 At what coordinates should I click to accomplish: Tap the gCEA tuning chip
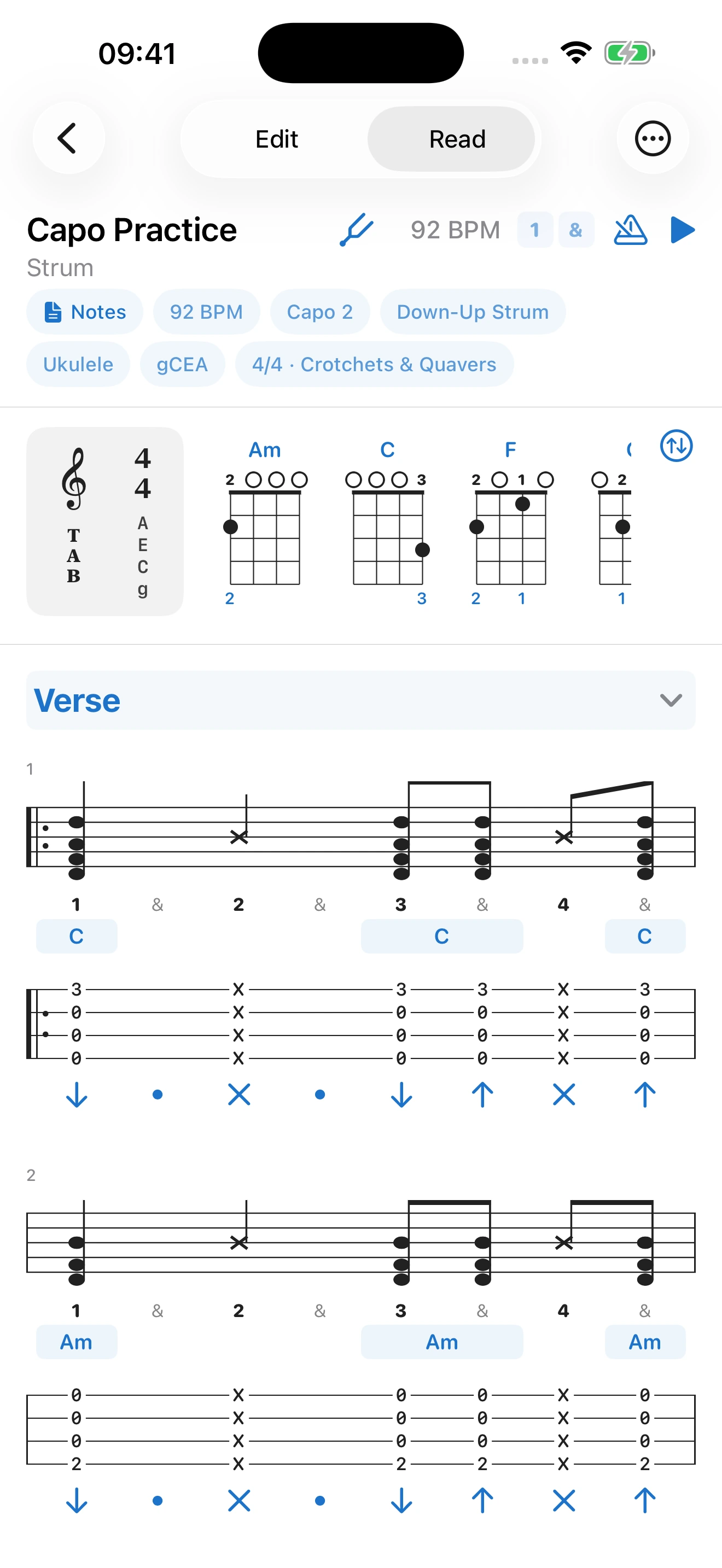182,364
